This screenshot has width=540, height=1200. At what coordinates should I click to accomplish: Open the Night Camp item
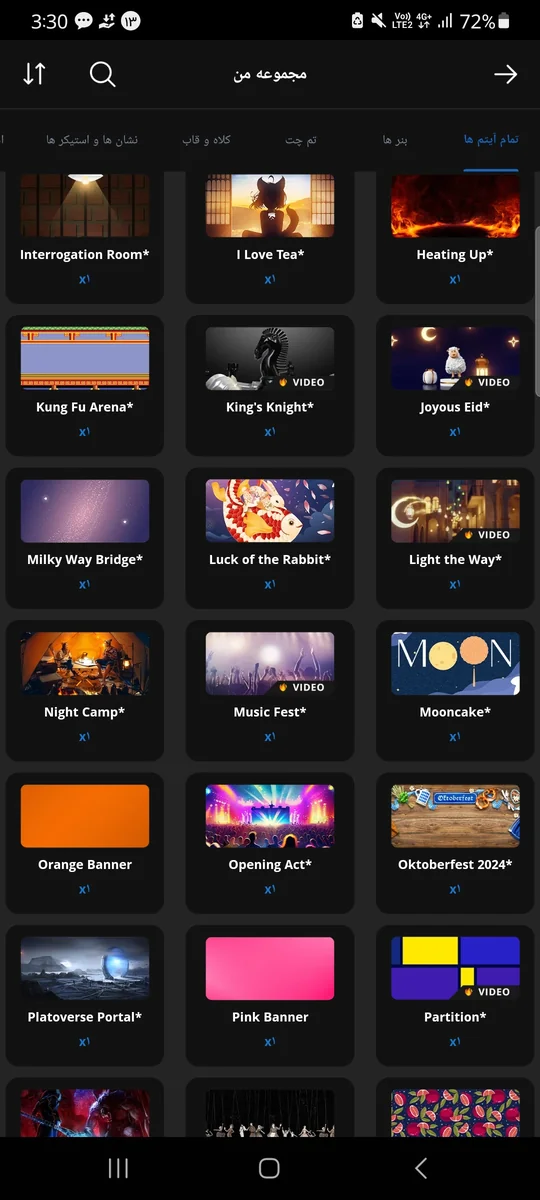(85, 688)
